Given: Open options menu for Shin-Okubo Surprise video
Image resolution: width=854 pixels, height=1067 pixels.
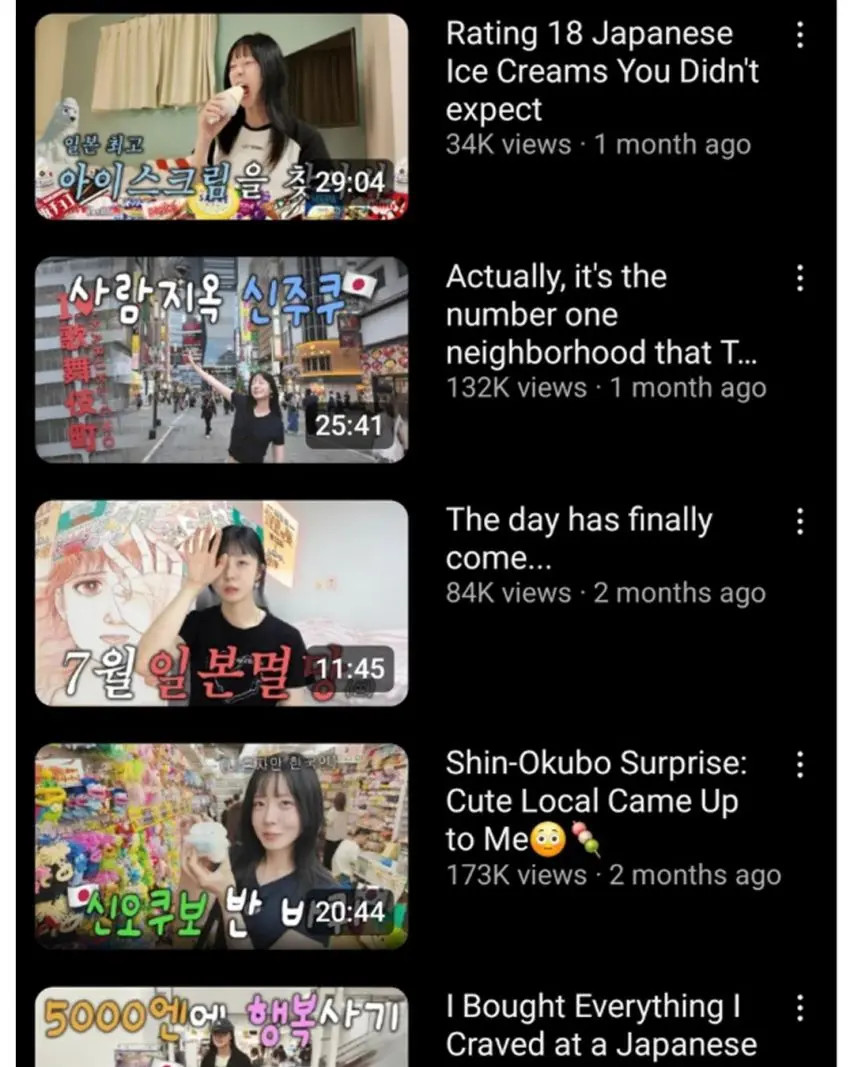Looking at the screenshot, I should 800,765.
